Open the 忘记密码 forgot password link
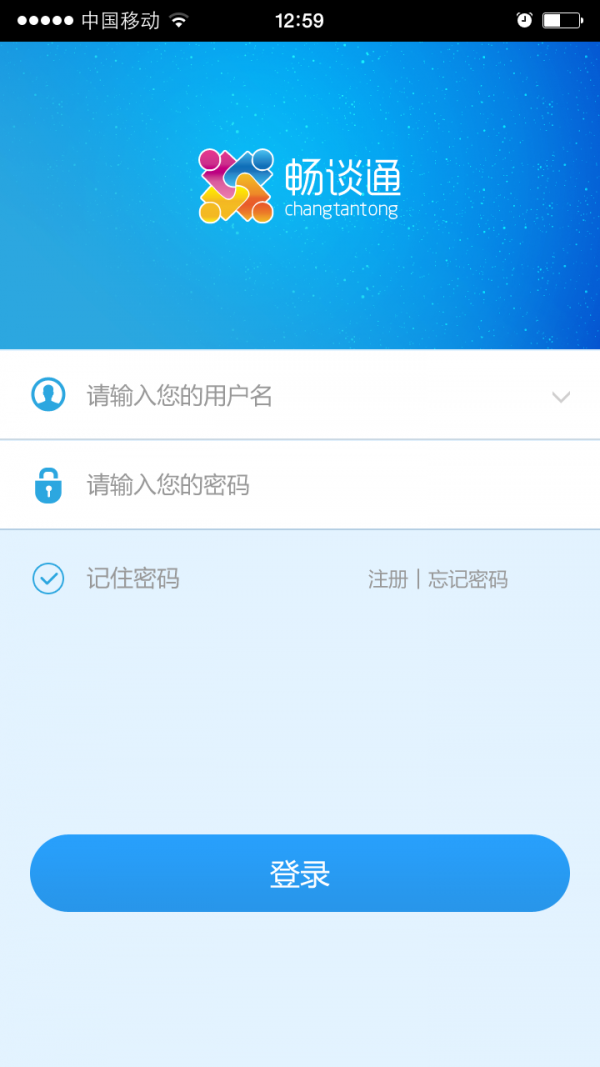The height and width of the screenshot is (1067, 600). point(468,579)
